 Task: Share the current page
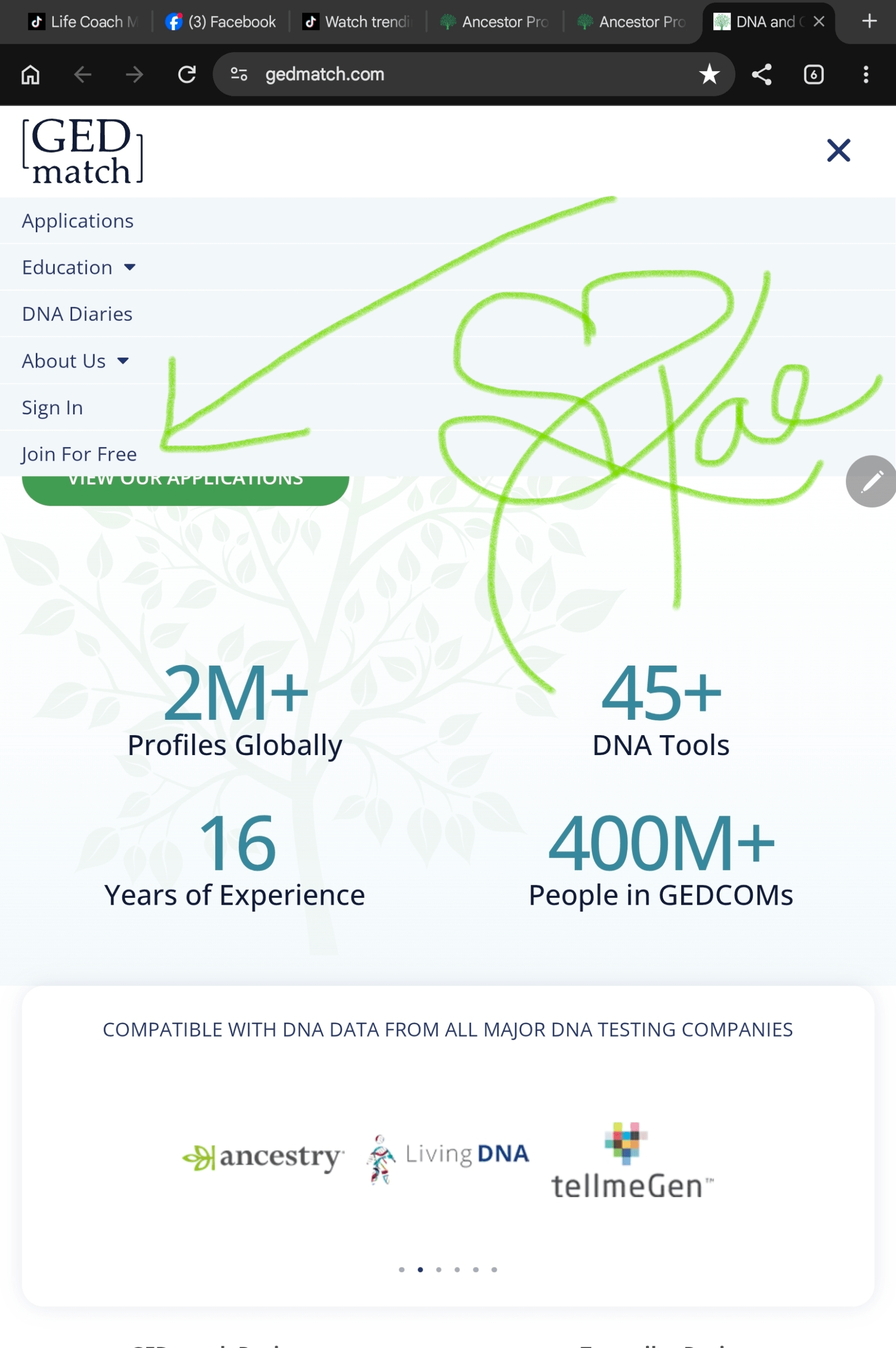click(761, 74)
